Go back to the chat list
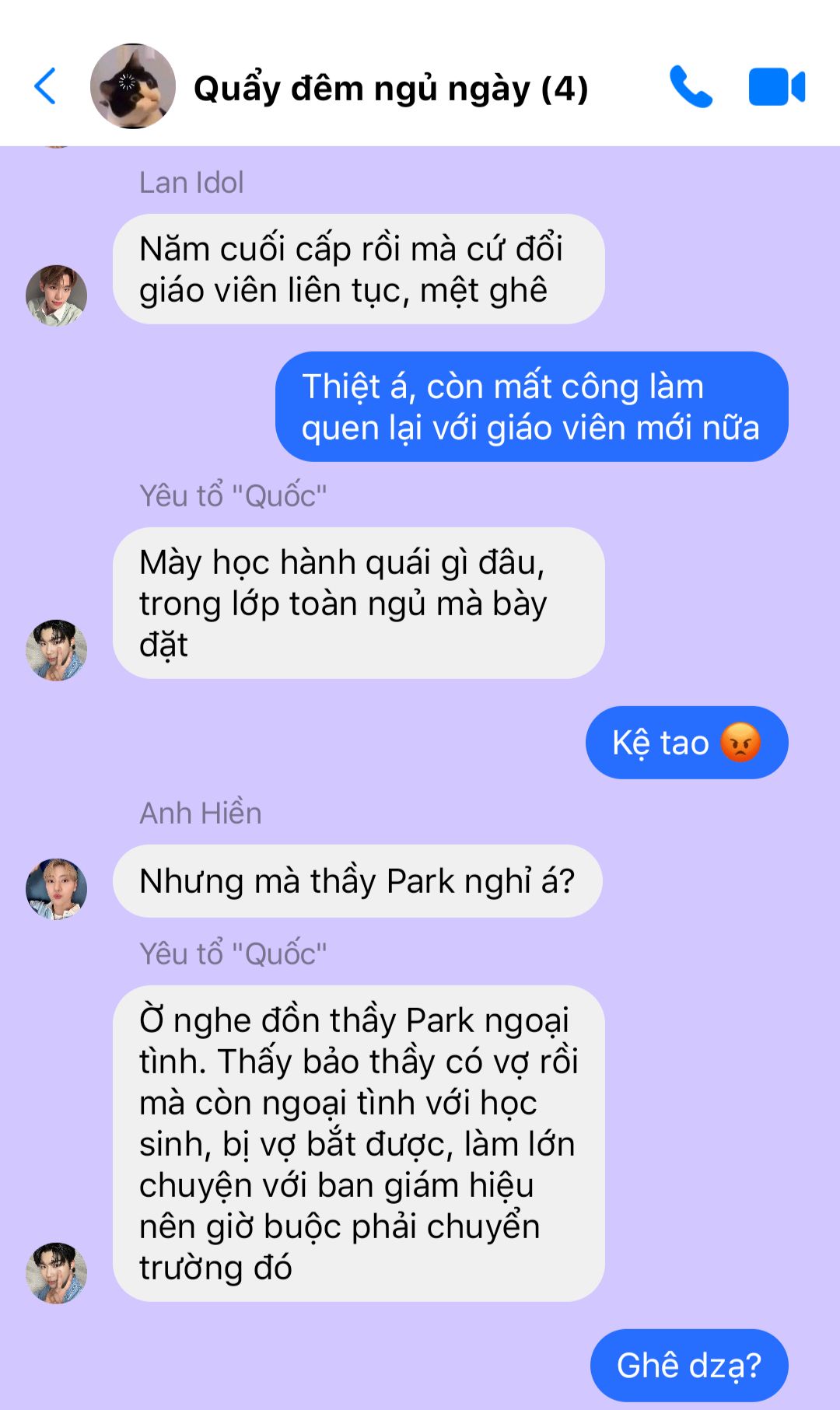 pyautogui.click(x=46, y=86)
